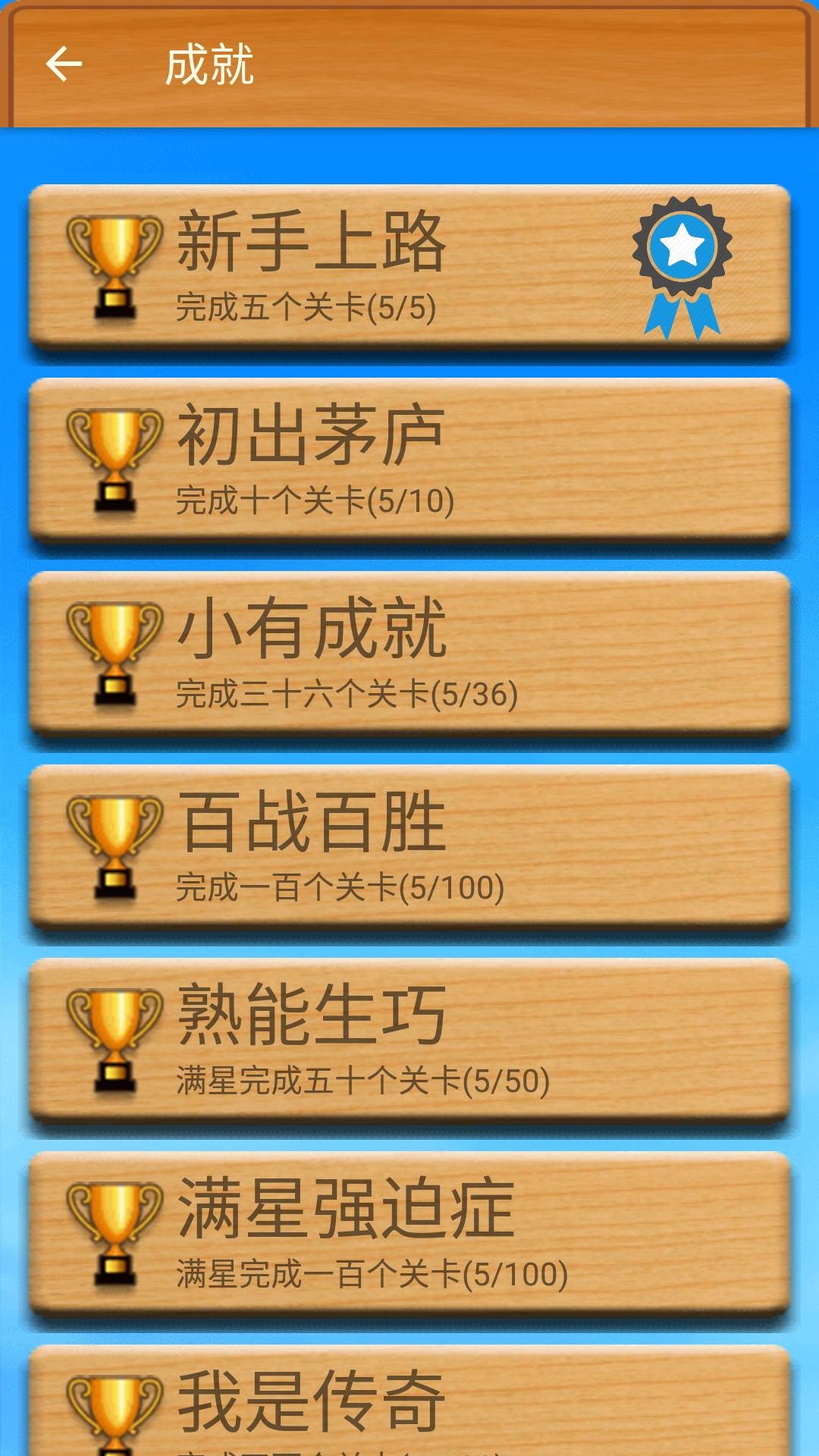Click progress text 满星完成五十个关卡(5/50)
The image size is (819, 1456).
pos(364,1082)
